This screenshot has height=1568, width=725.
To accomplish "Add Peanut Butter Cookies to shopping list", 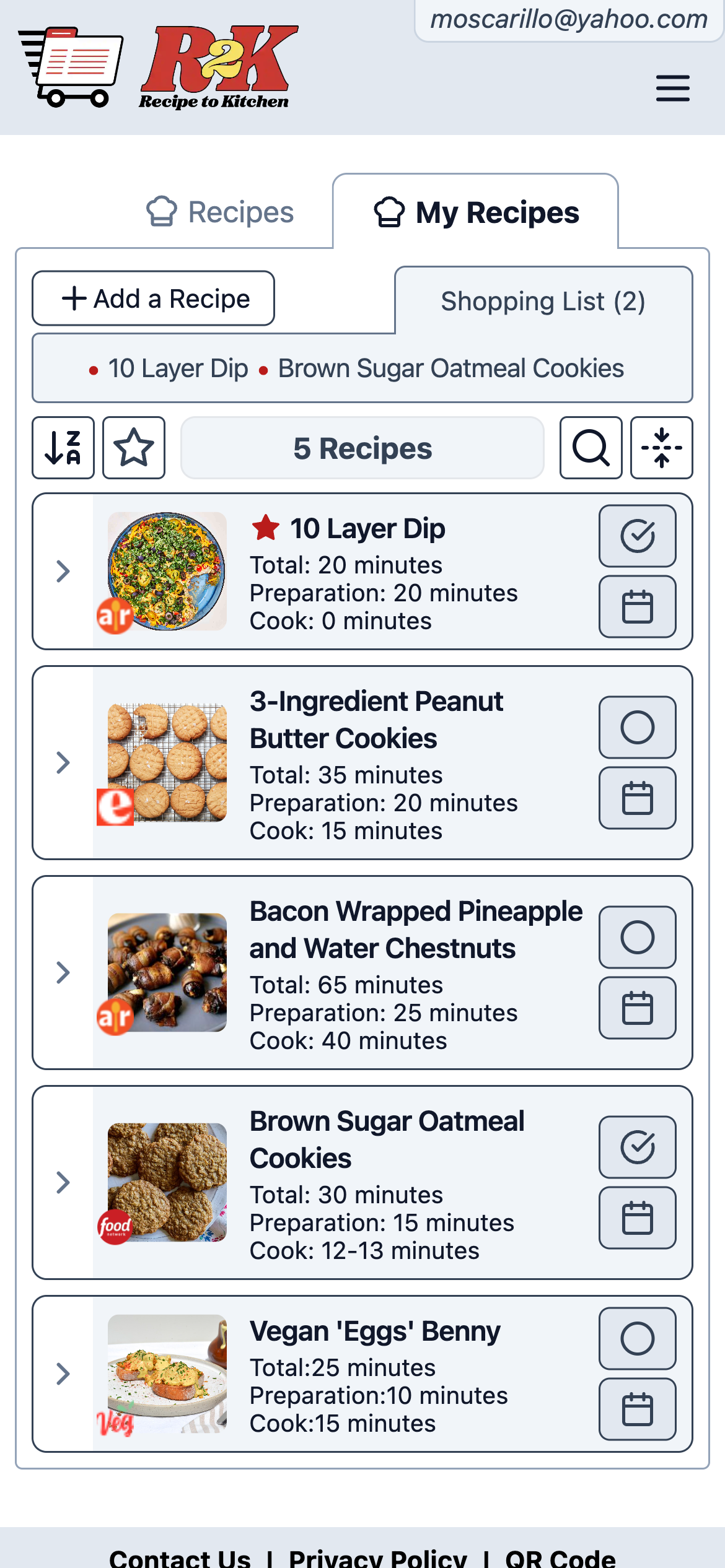I will pos(637,728).
